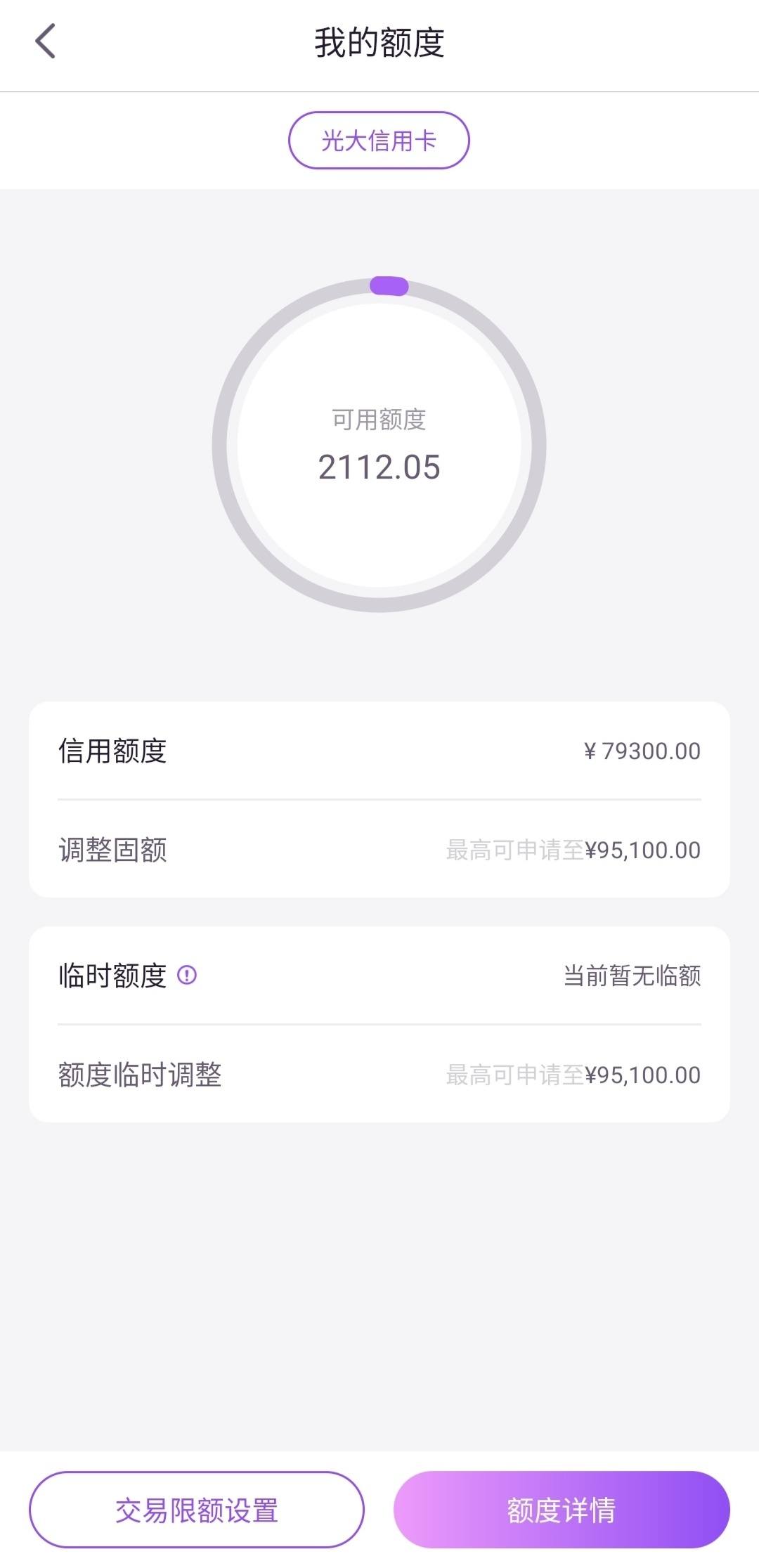This screenshot has width=759, height=1568.
Task: Tap the 光大信用卡 card selector chip
Action: (x=379, y=141)
